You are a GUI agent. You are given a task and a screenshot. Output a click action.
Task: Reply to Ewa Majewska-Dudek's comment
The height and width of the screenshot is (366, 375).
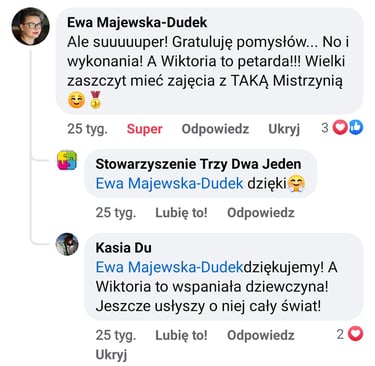pos(215,129)
